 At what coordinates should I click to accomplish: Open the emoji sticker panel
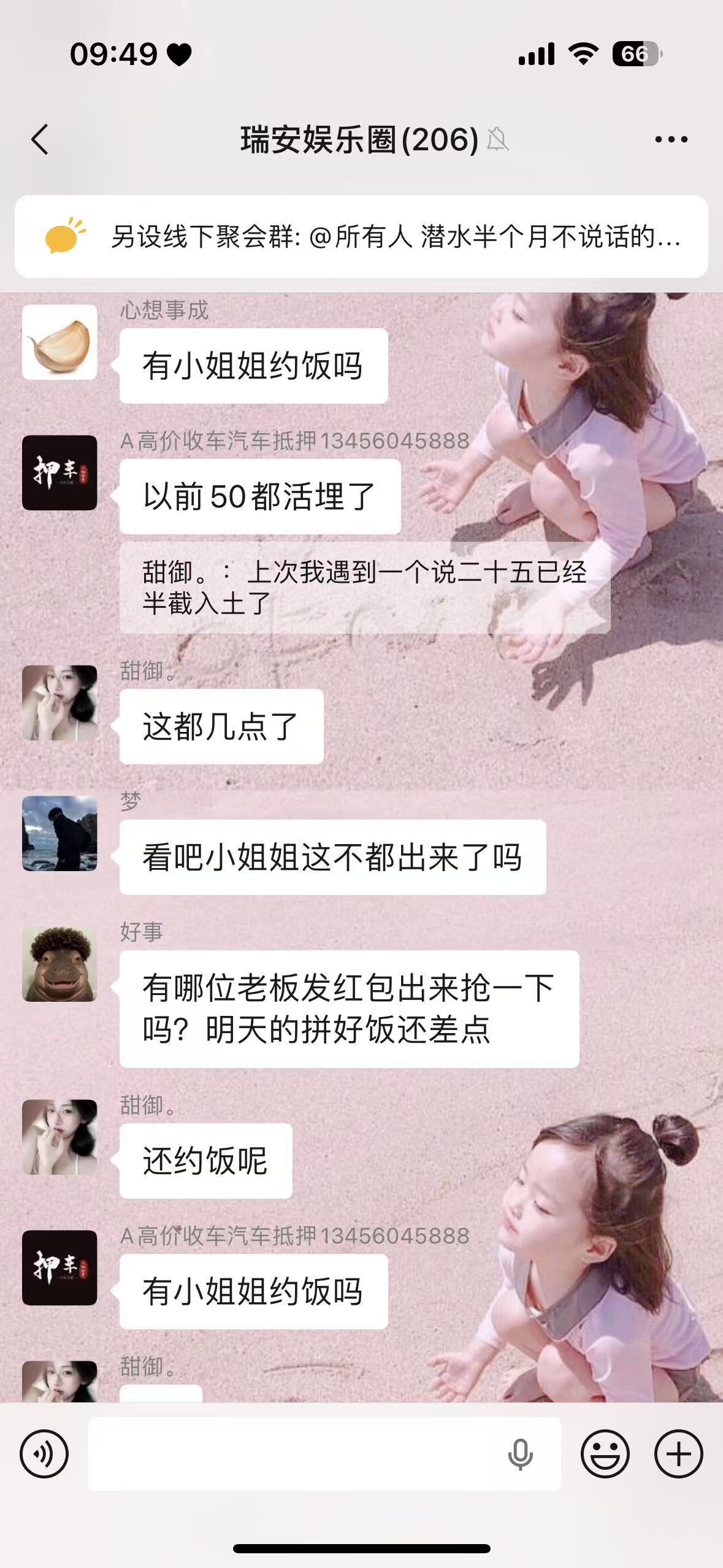605,1453
